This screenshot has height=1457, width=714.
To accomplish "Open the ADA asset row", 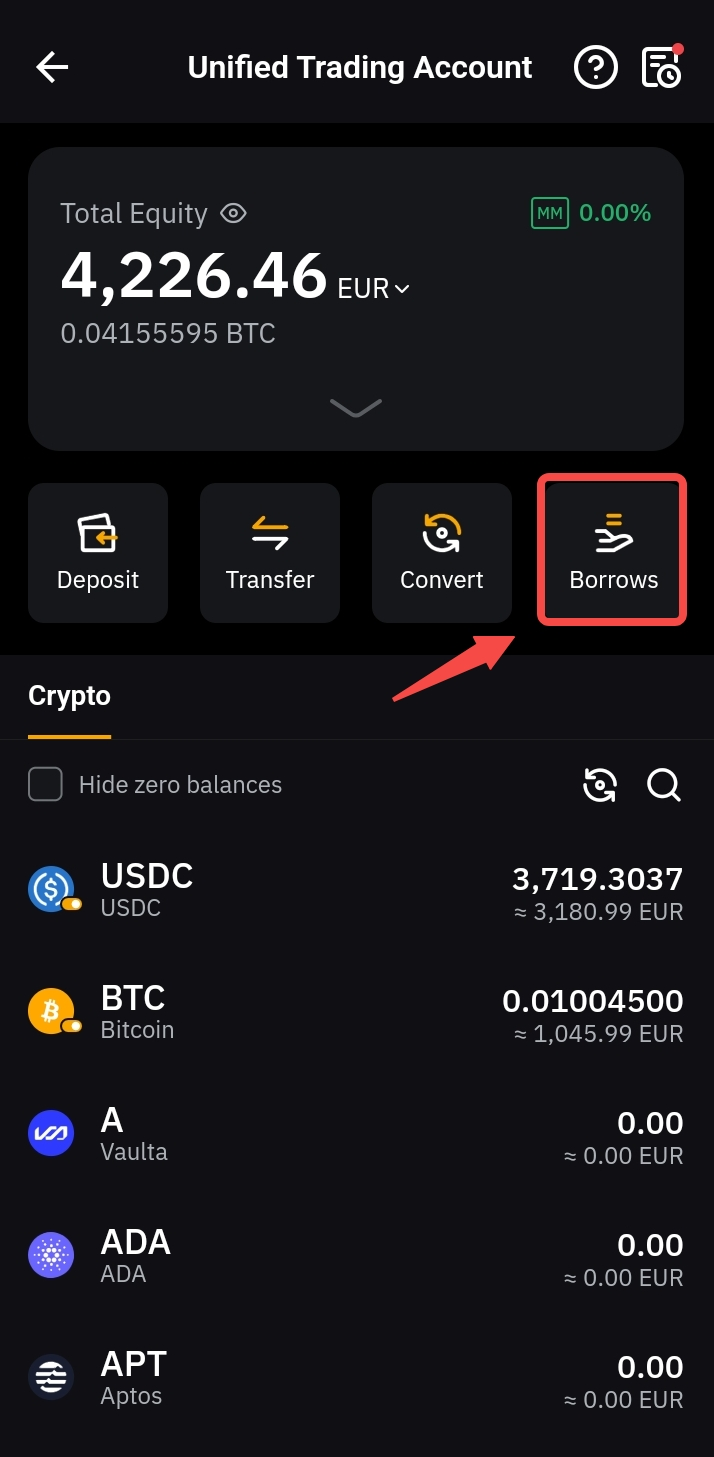I will [356, 1256].
